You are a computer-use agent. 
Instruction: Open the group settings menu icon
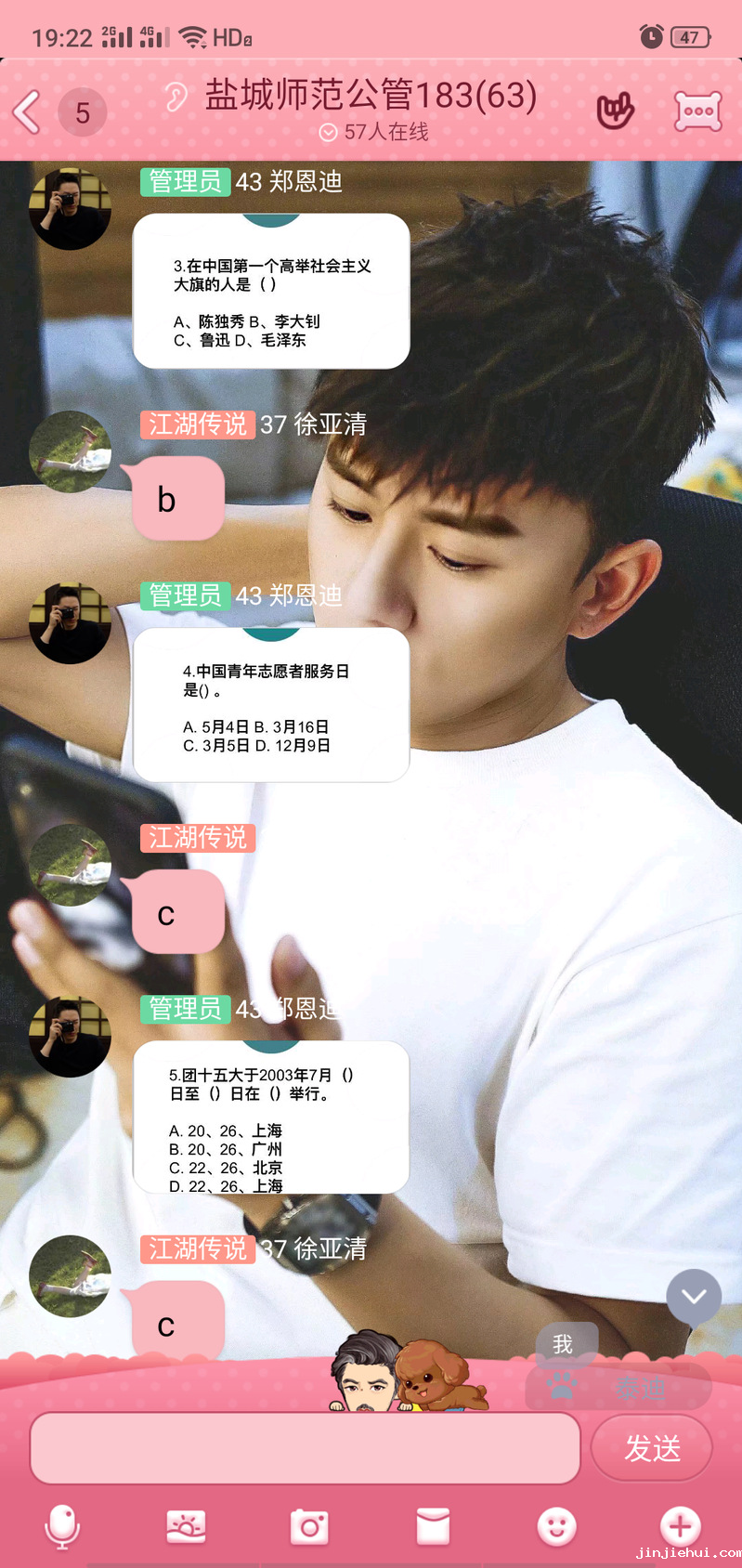click(697, 111)
